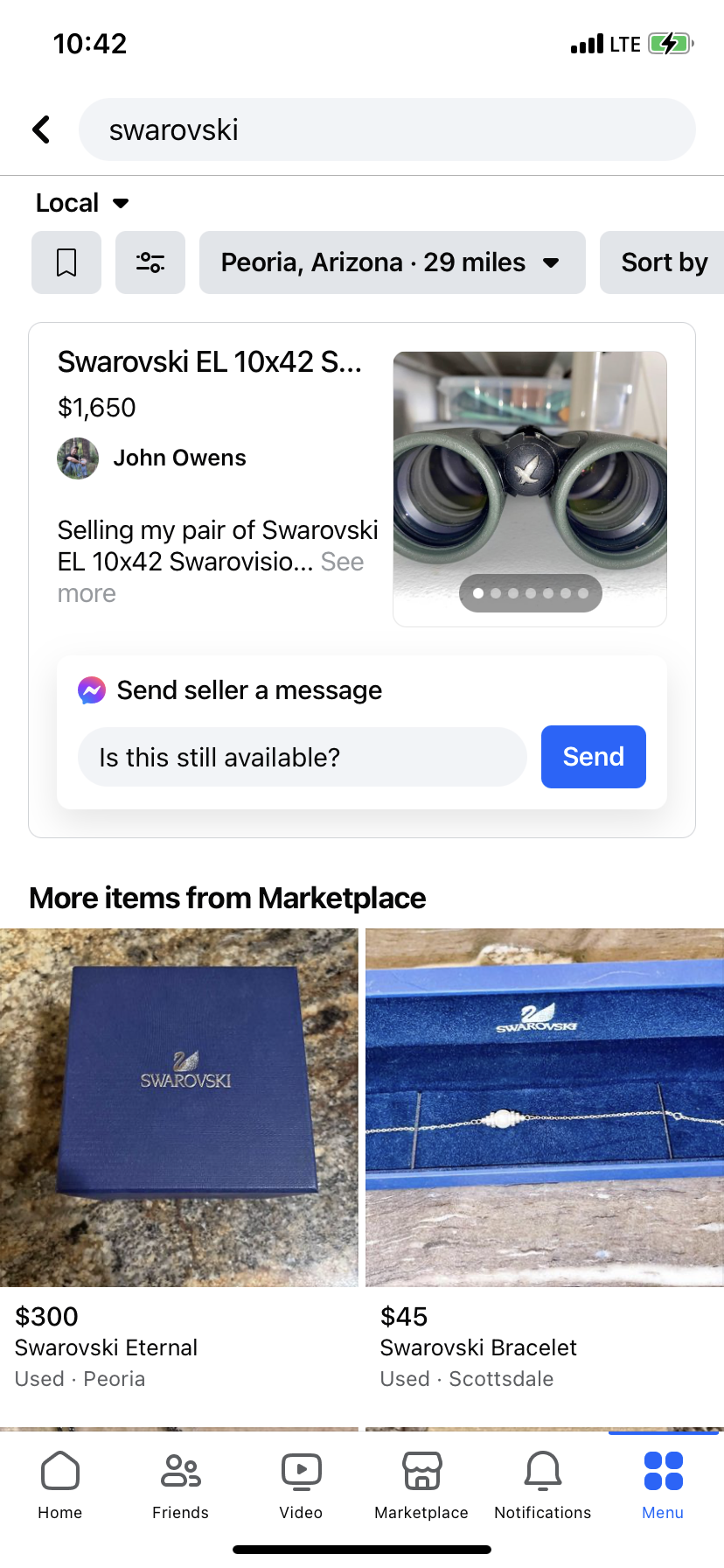Tap the swarovski search field
724x1568 pixels.
pyautogui.click(x=387, y=129)
